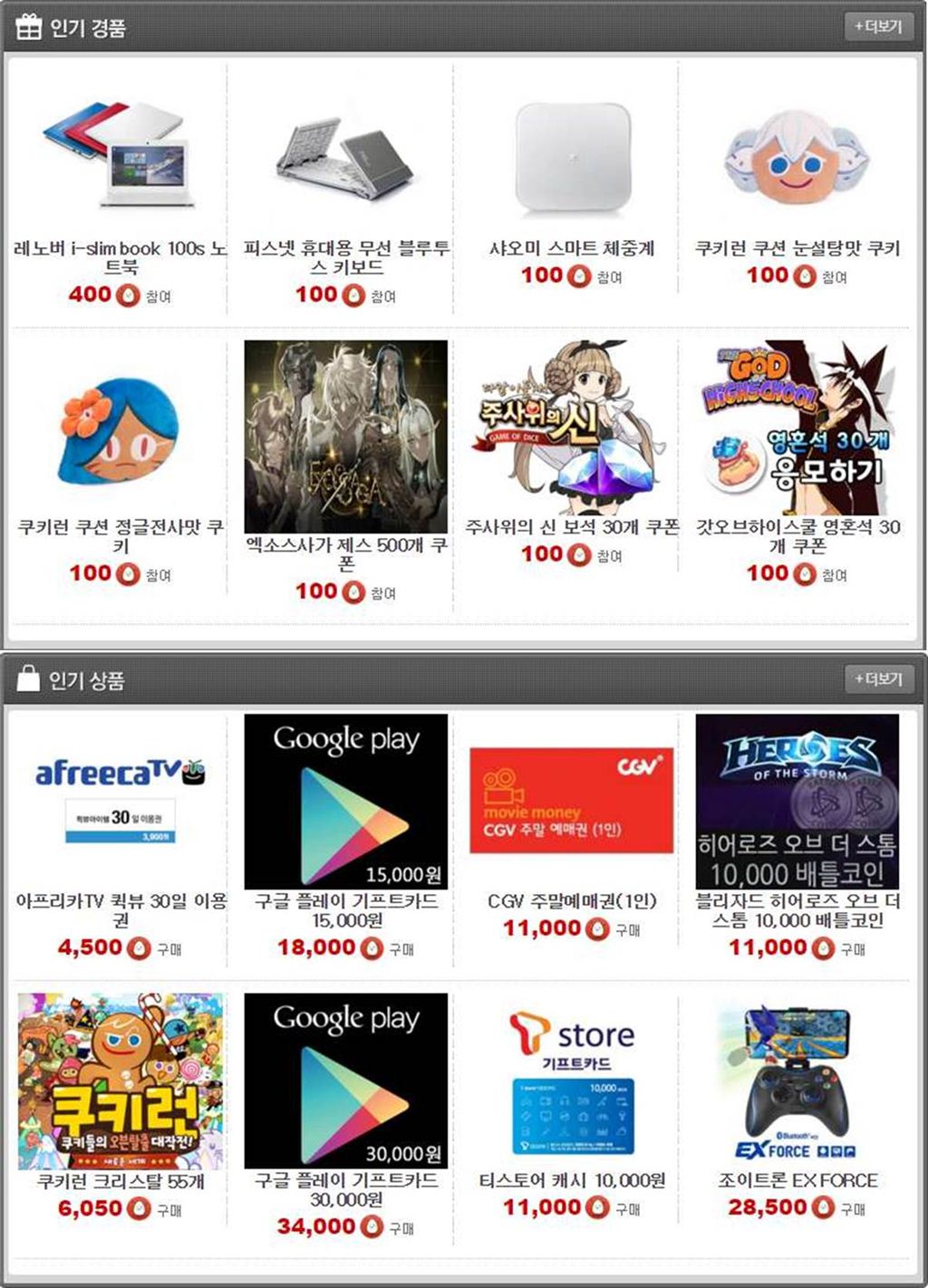
Task: Open the 쿠키런 크리스탈 55개 product
Action: [120, 1081]
